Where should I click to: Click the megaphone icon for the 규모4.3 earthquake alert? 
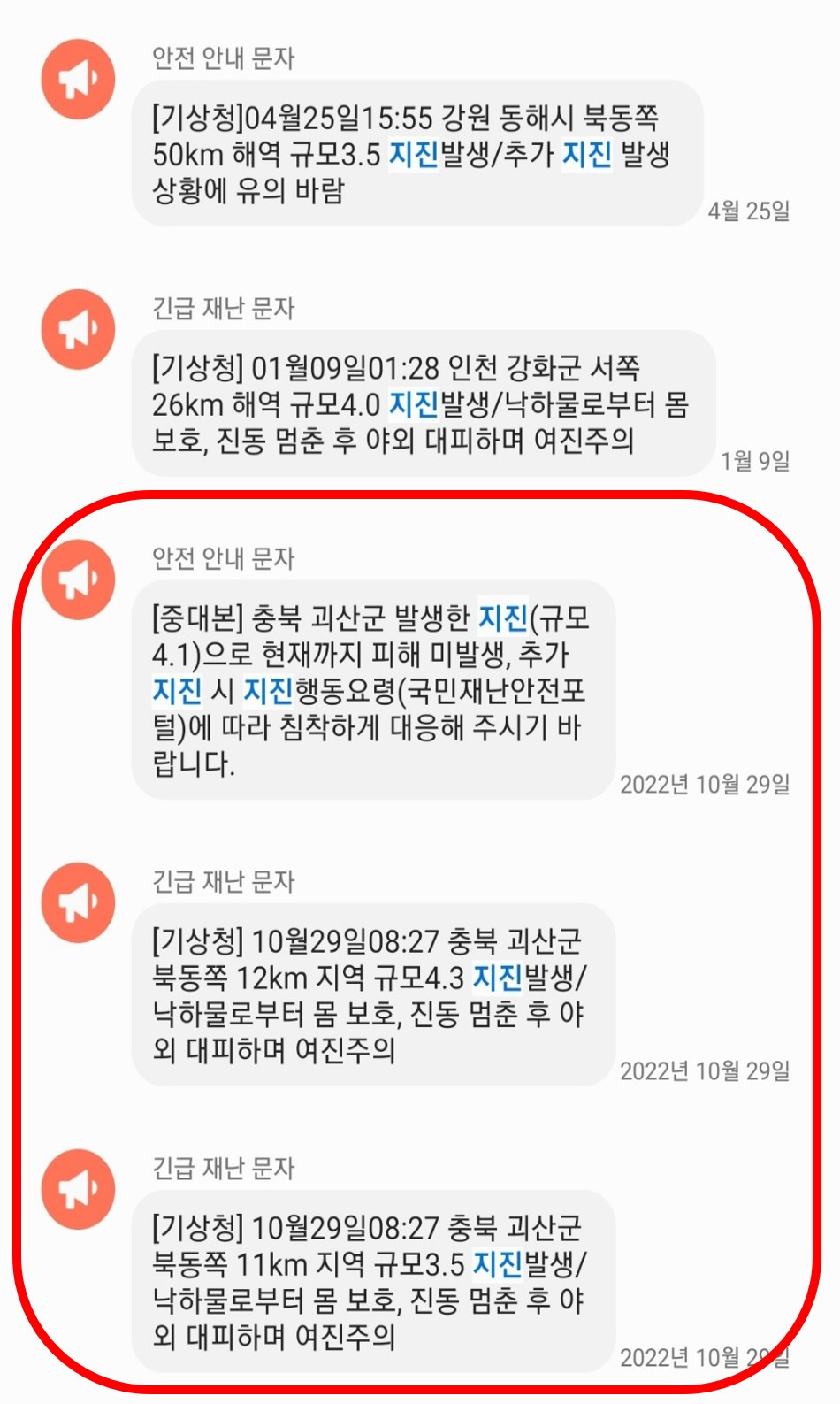(x=78, y=901)
